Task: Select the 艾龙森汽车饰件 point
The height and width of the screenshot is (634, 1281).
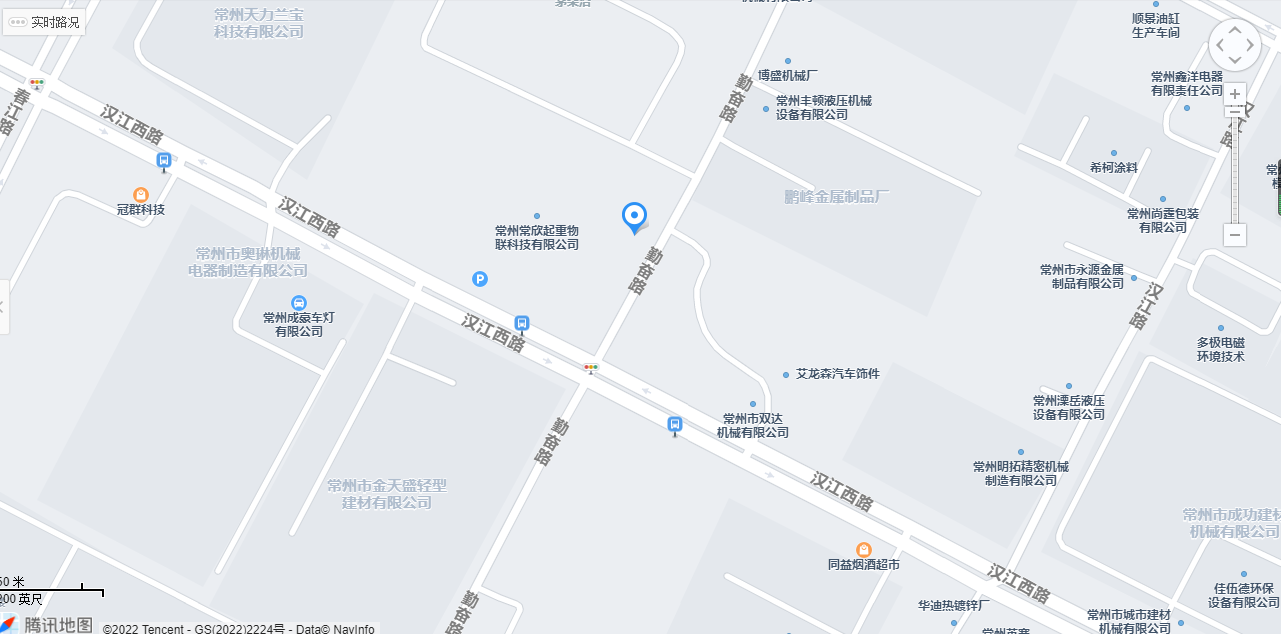Action: (786, 375)
